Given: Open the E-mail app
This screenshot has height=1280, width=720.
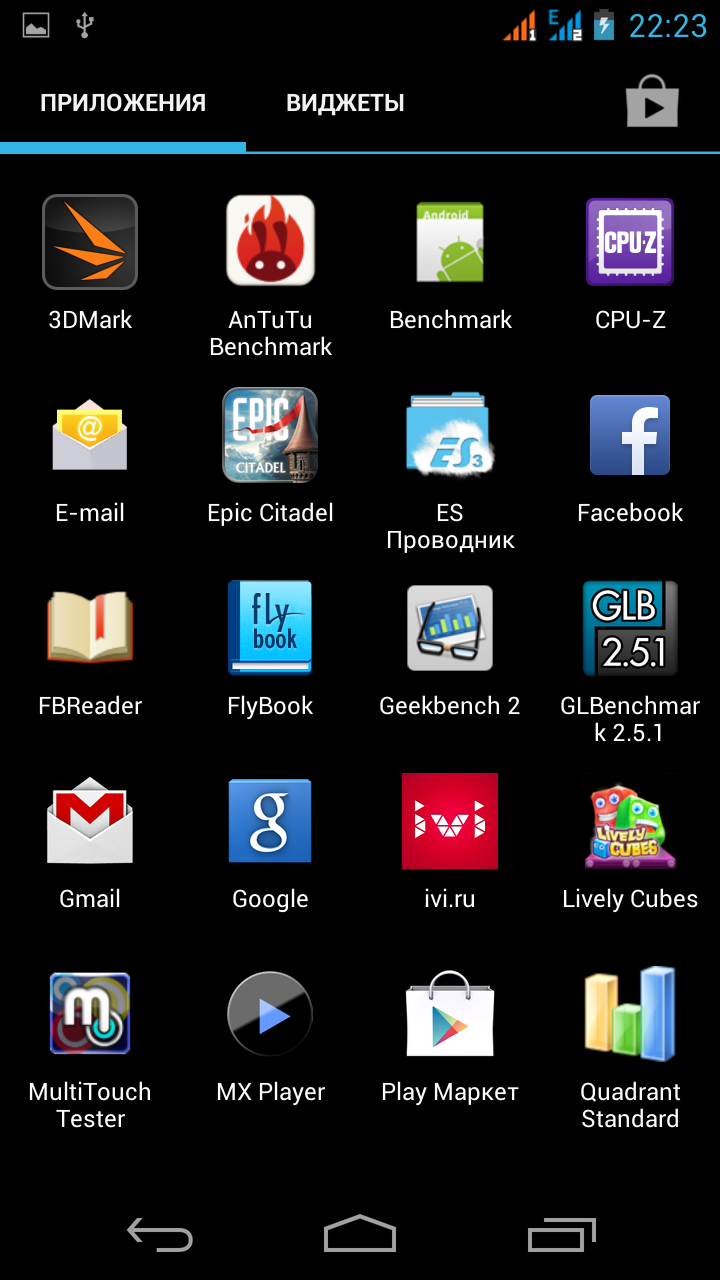Looking at the screenshot, I should pos(90,435).
